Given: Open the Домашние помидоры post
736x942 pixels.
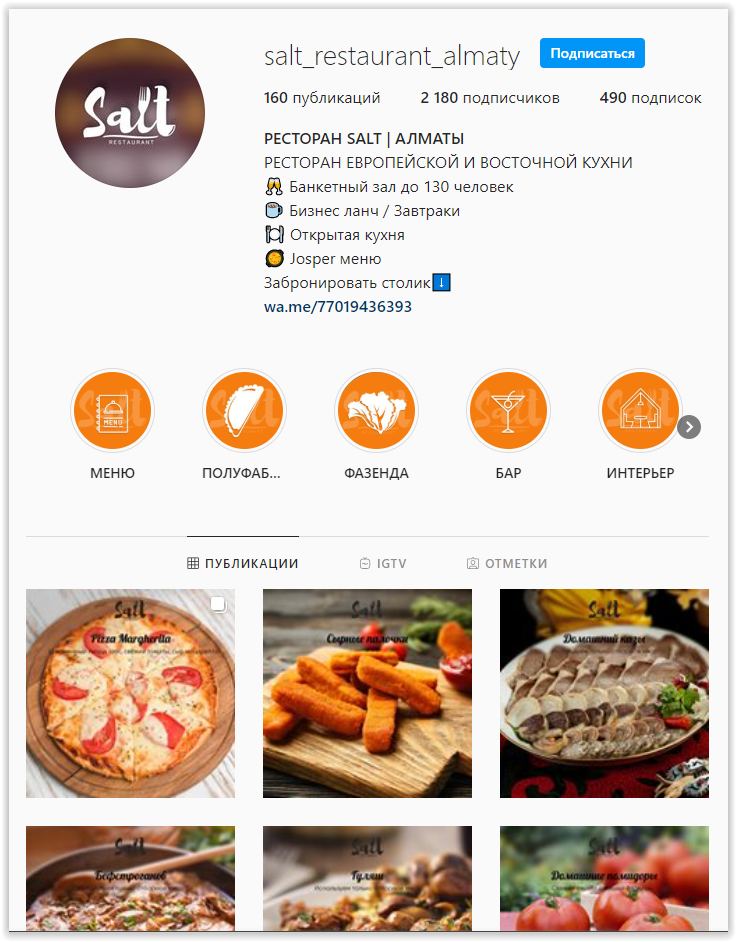Looking at the screenshot, I should pyautogui.click(x=604, y=879).
